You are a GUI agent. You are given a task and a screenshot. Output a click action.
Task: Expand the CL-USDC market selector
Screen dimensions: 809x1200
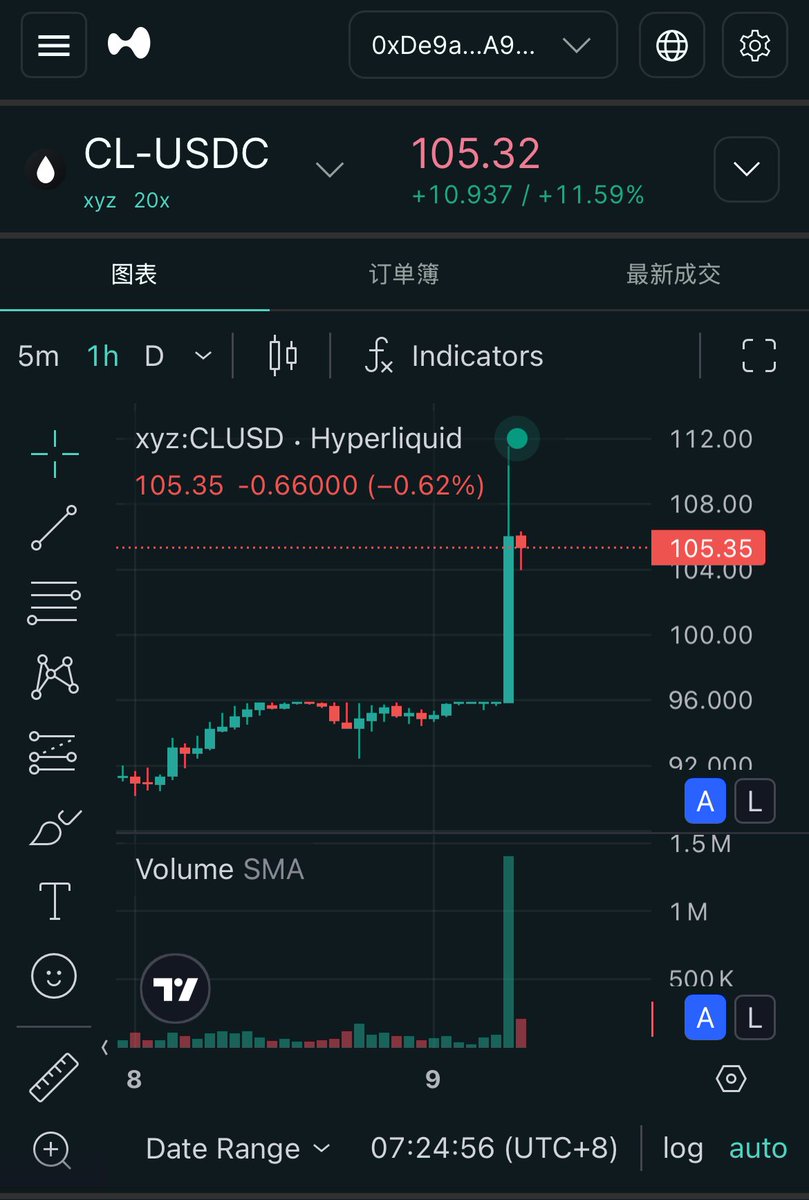point(329,169)
